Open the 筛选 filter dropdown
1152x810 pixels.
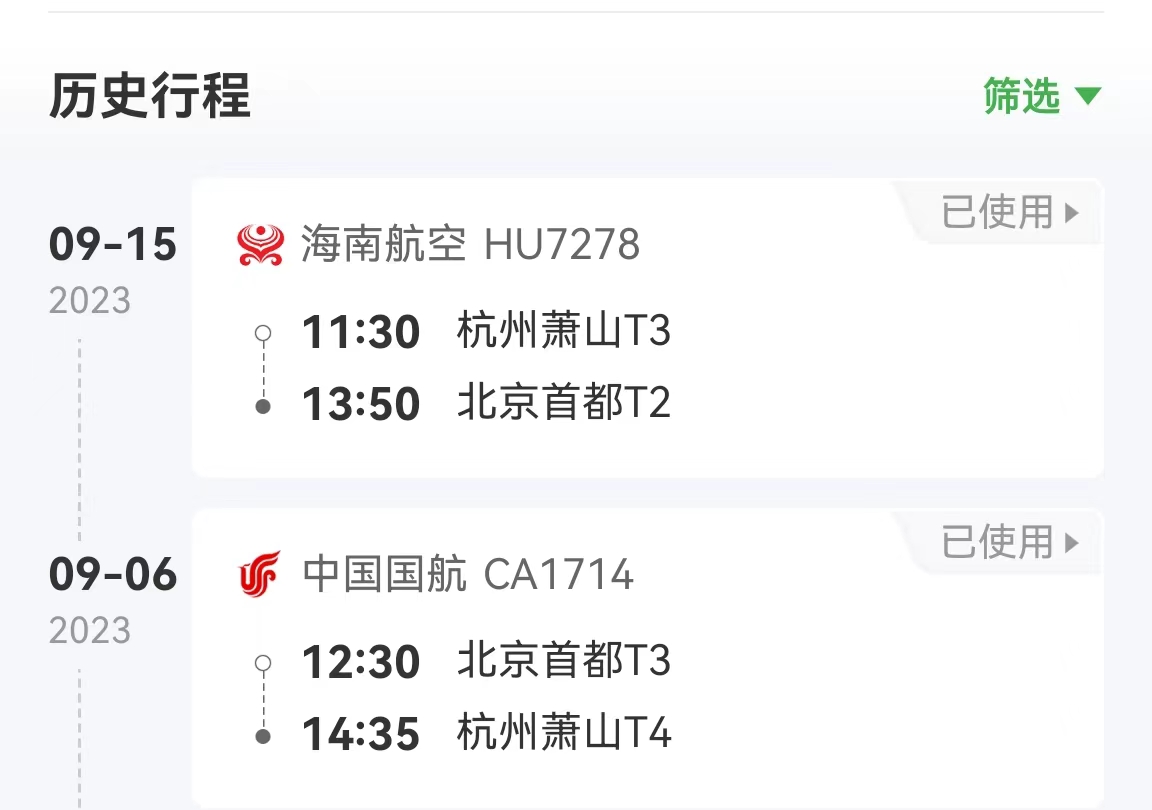click(1041, 97)
